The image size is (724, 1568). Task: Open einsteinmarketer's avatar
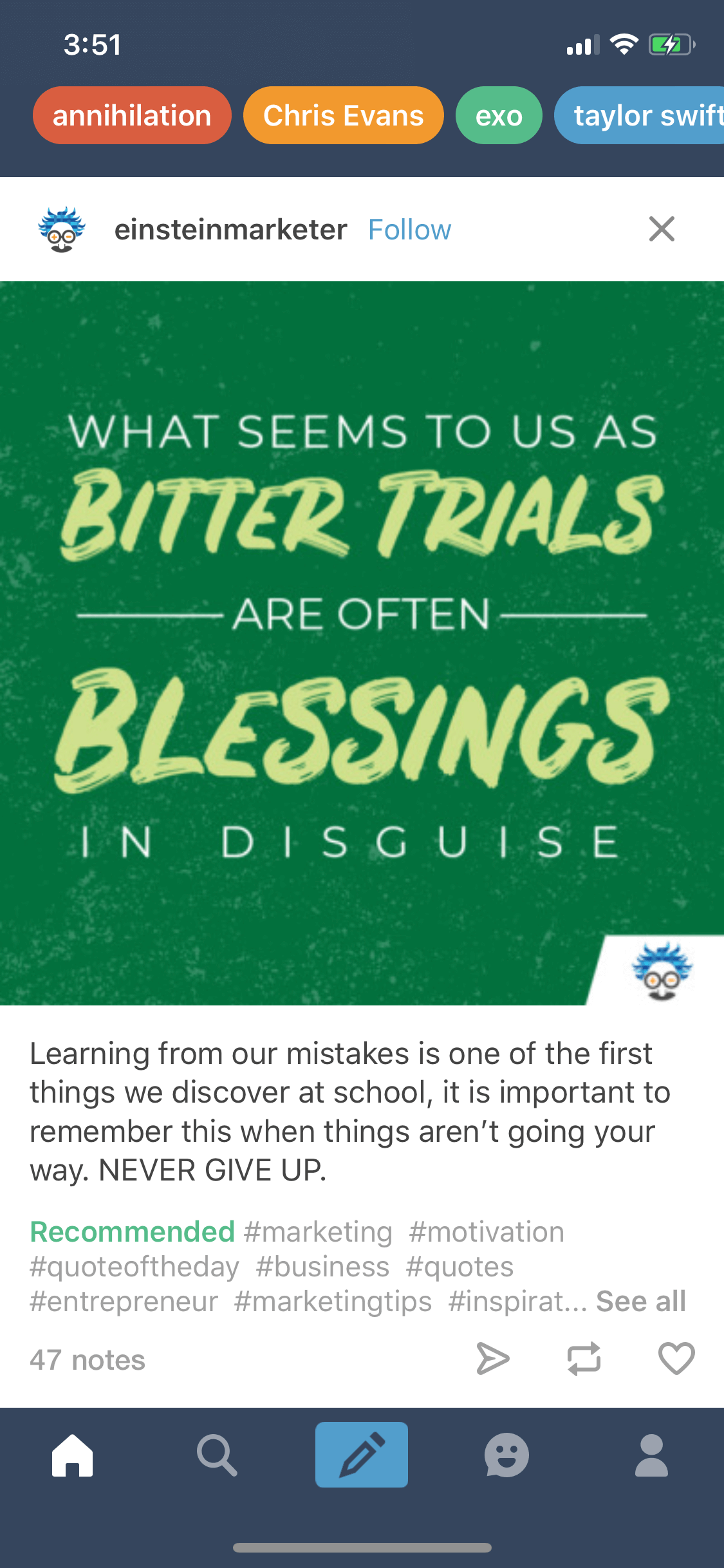pyautogui.click(x=62, y=229)
